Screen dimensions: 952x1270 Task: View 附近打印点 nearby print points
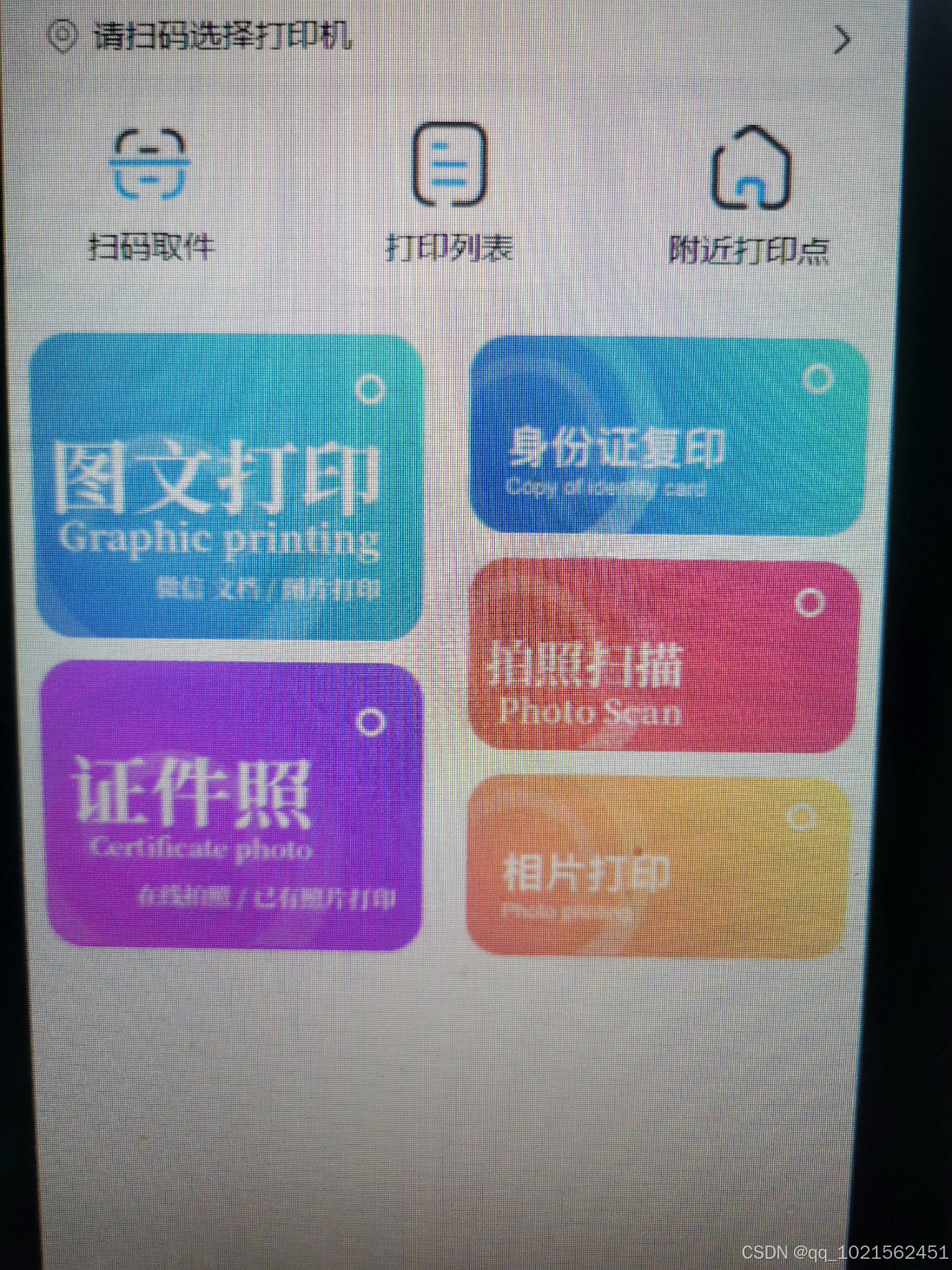pyautogui.click(x=750, y=195)
